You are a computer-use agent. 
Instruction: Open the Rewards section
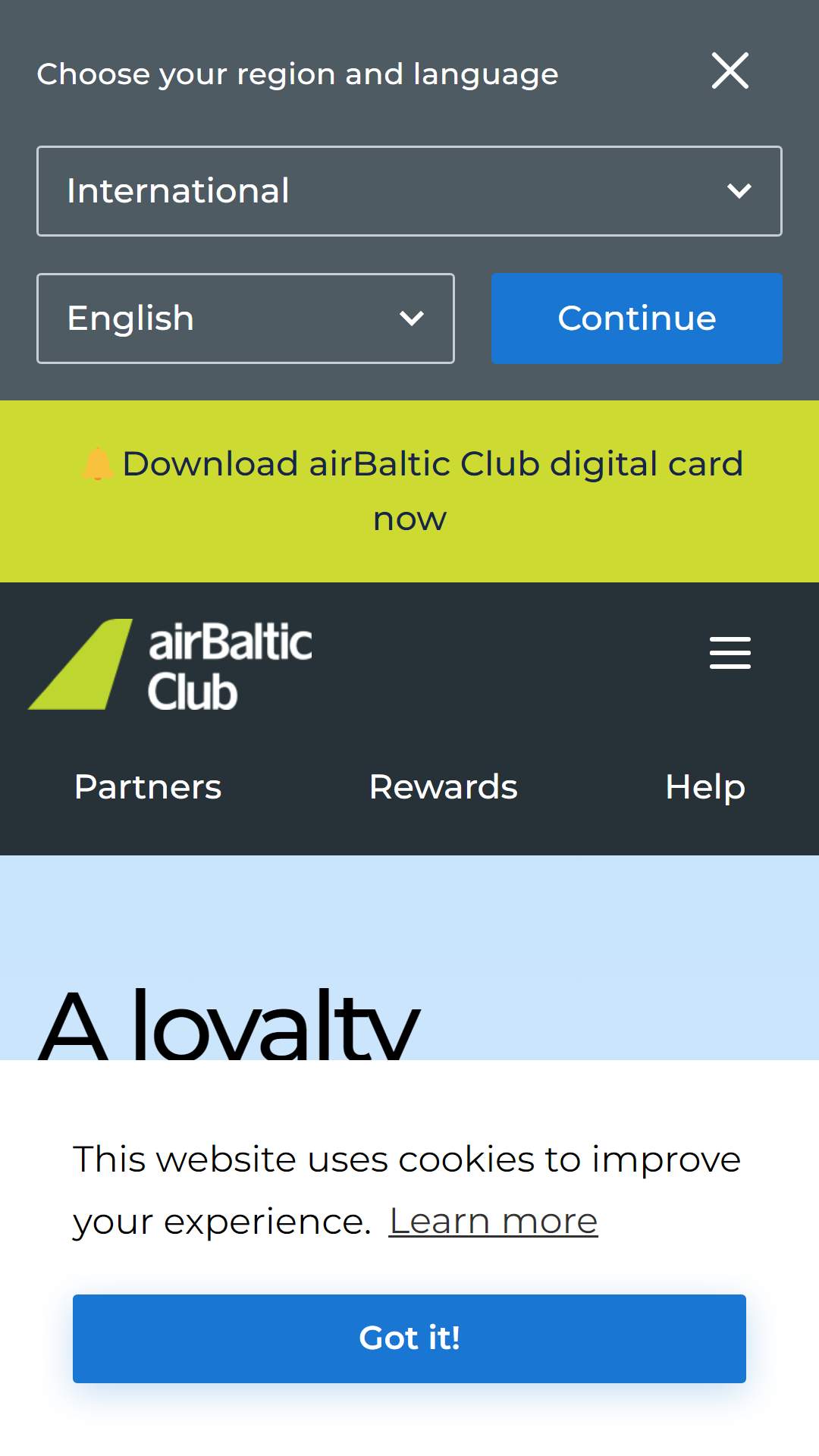[444, 787]
